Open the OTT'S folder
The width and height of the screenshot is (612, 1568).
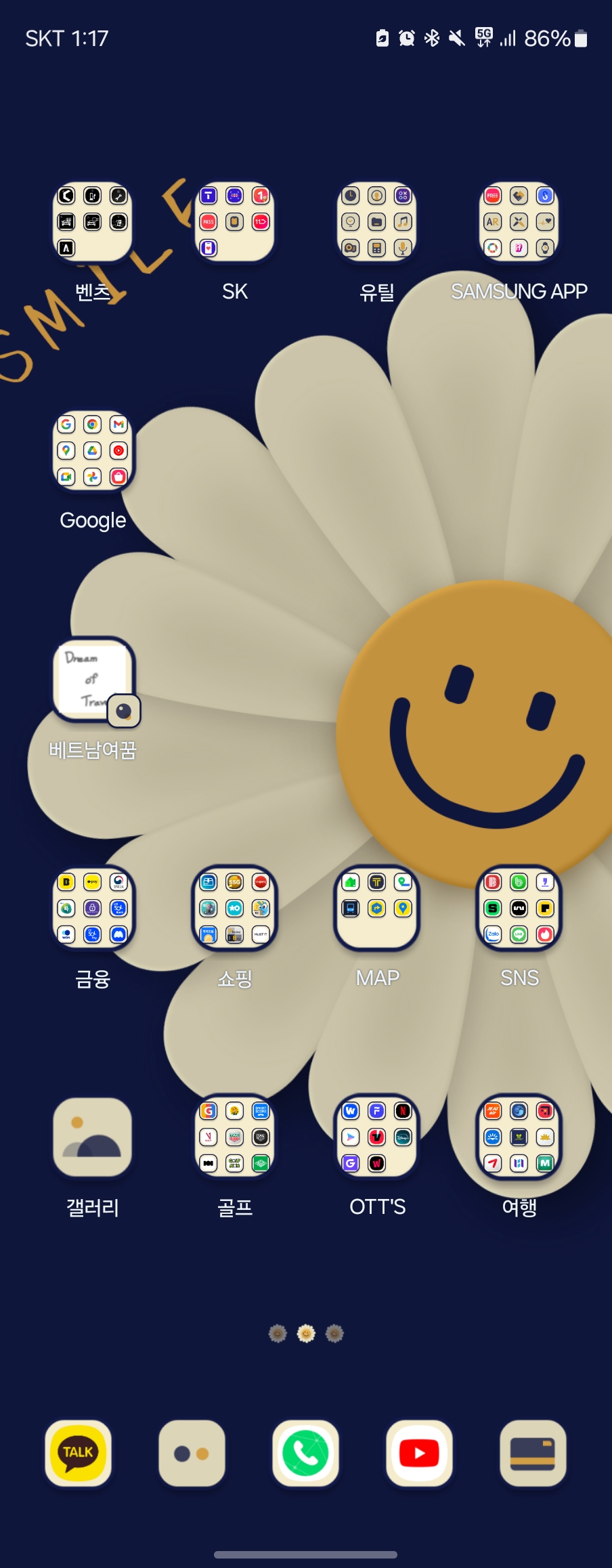click(x=377, y=1137)
